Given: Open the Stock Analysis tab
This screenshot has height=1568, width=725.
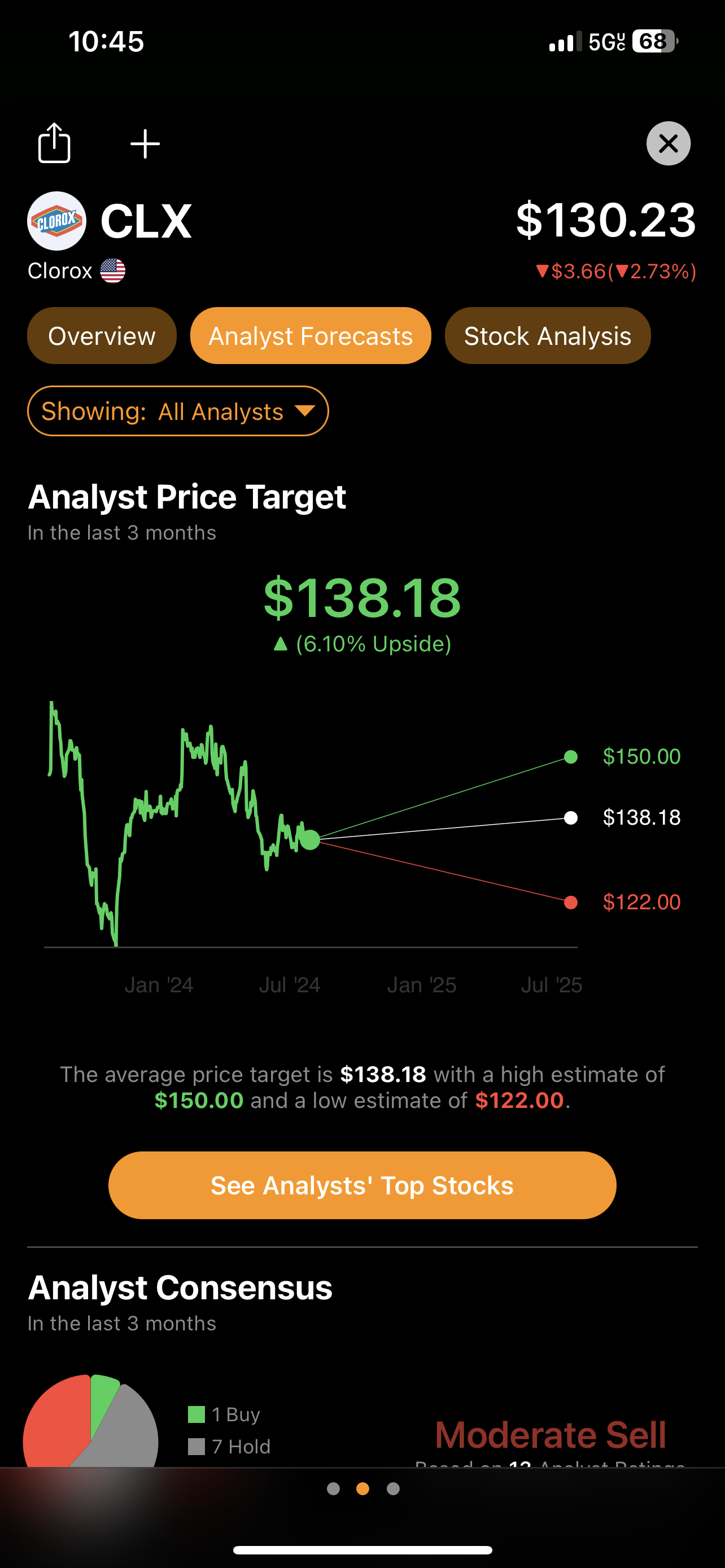Looking at the screenshot, I should tap(547, 335).
